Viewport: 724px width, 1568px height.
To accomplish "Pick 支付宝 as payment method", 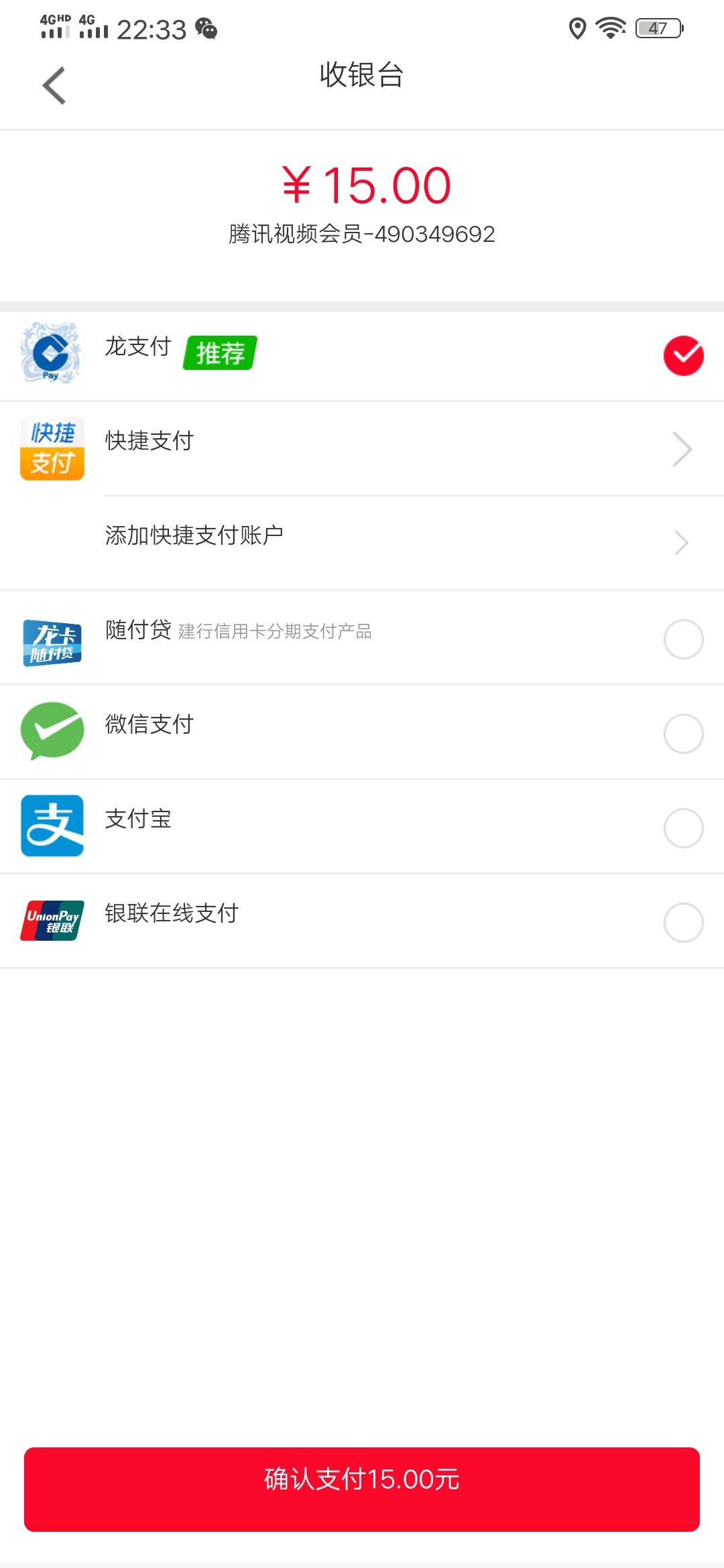I will 362,827.
